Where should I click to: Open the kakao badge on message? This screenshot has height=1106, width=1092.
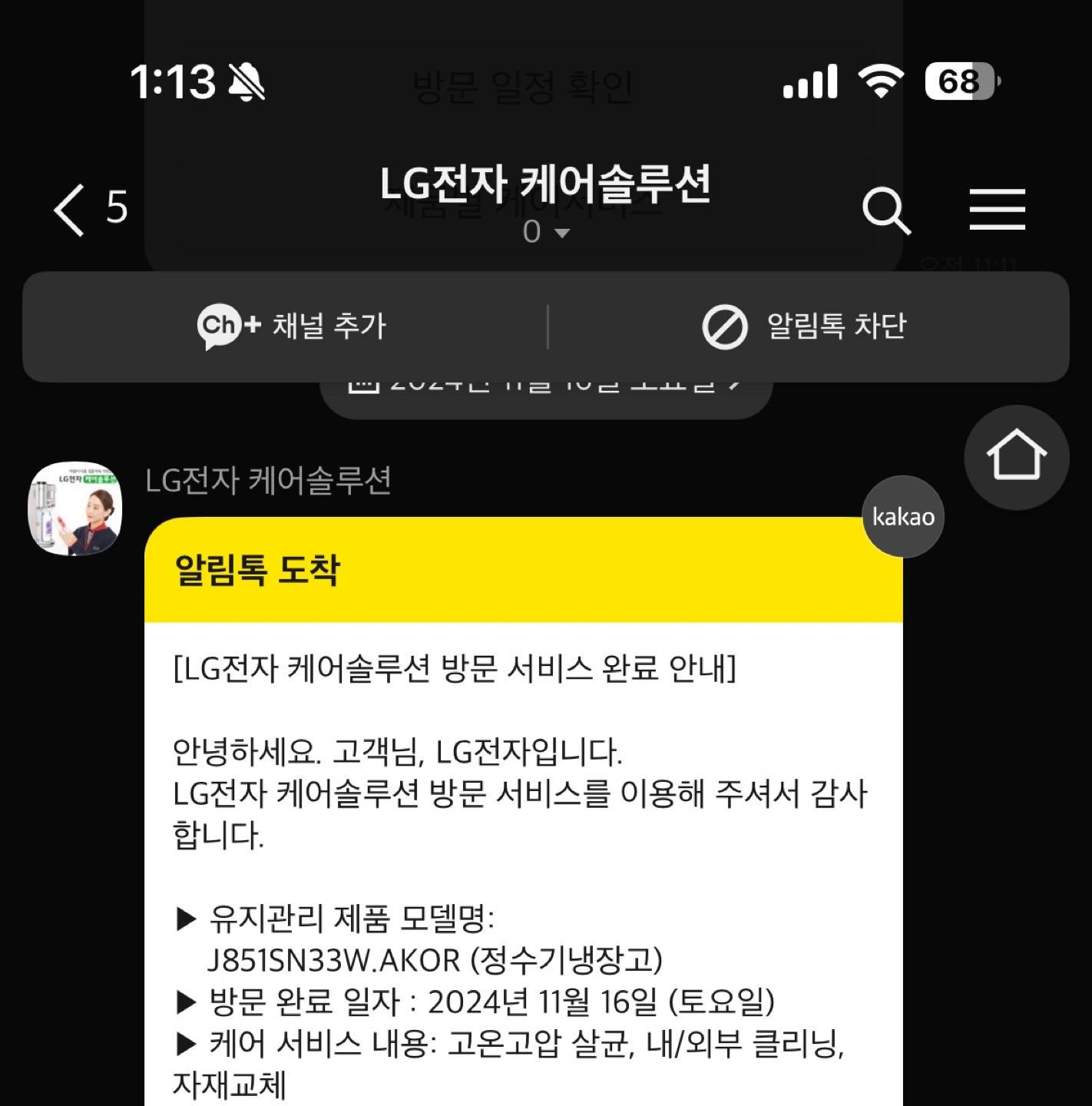point(903,517)
